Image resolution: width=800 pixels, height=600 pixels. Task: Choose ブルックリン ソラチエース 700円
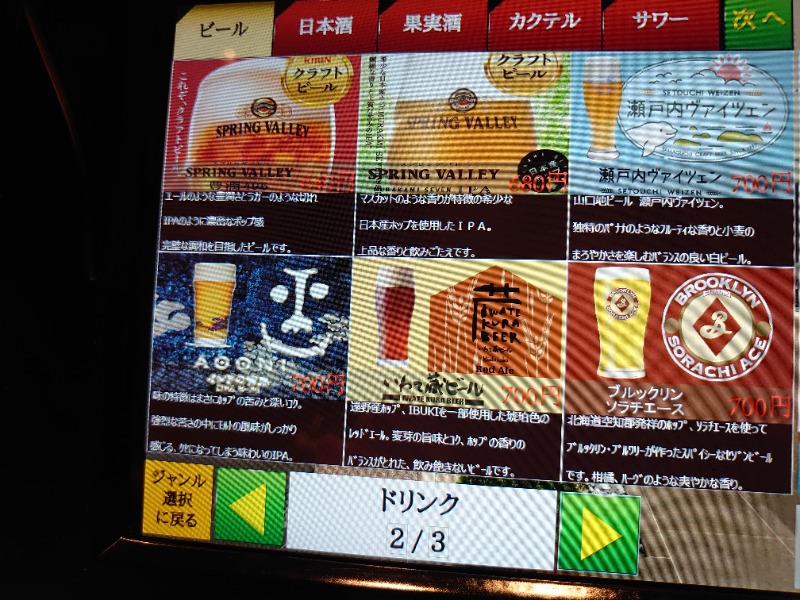tap(680, 341)
